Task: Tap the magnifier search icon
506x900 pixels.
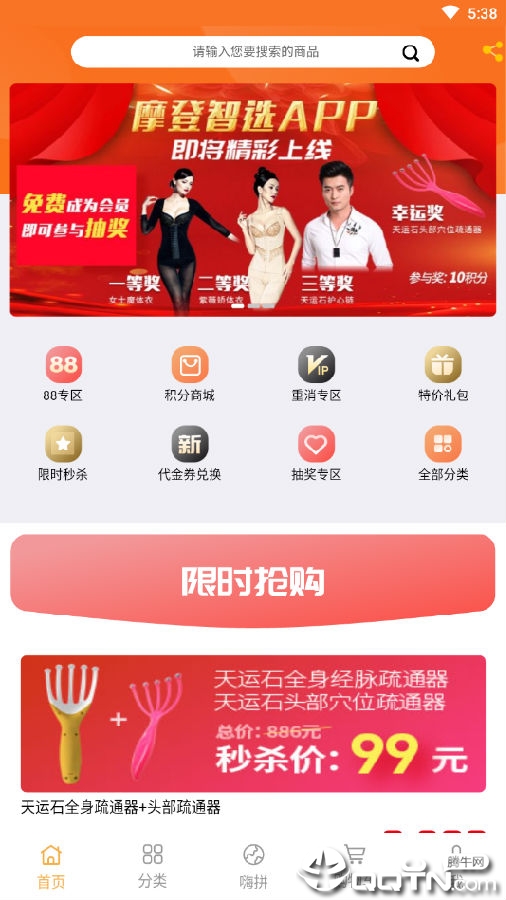Action: pos(410,53)
